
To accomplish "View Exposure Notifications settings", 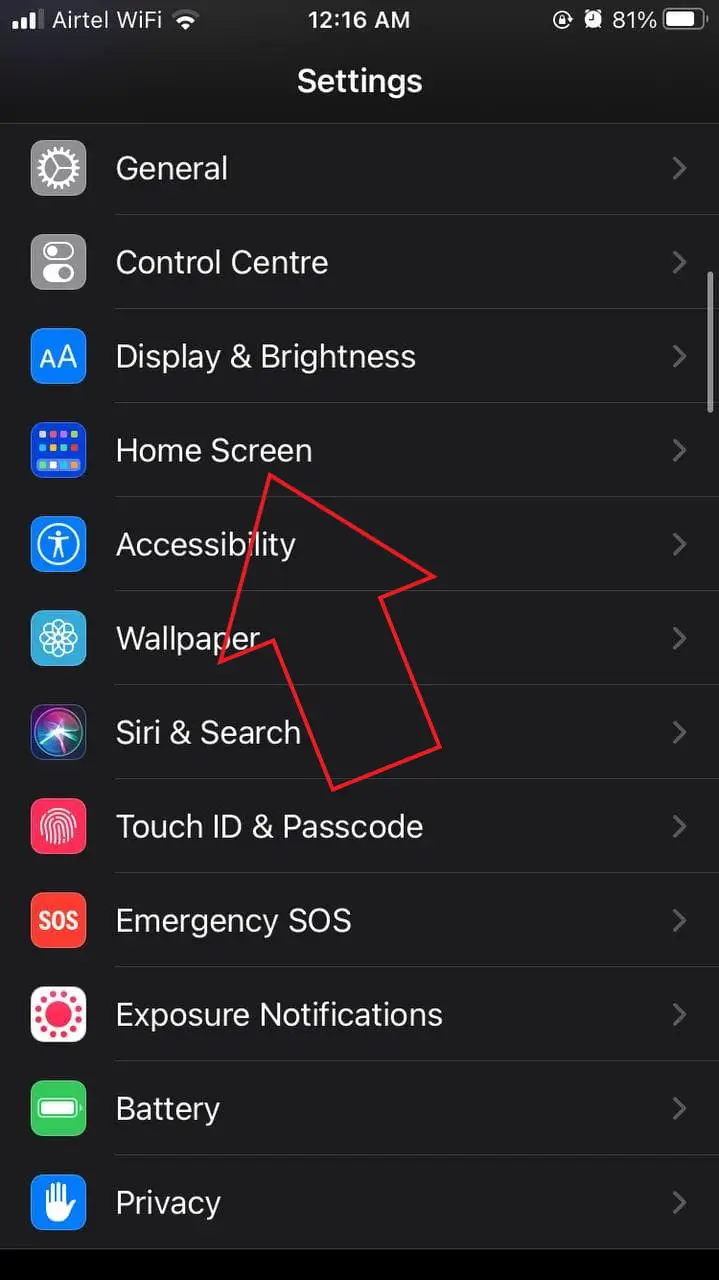I will pos(359,1014).
